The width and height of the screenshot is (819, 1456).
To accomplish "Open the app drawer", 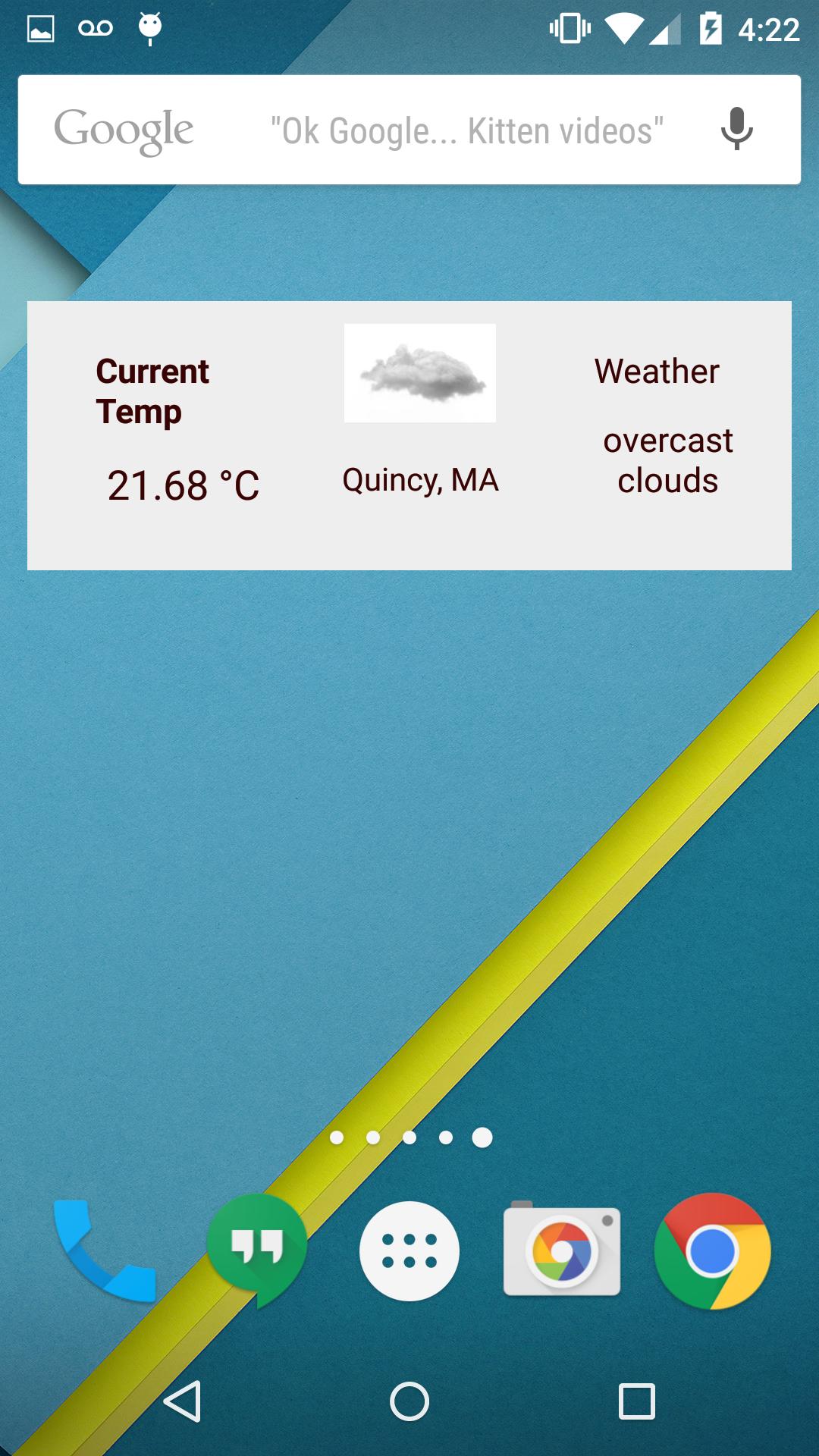I will 409,1251.
